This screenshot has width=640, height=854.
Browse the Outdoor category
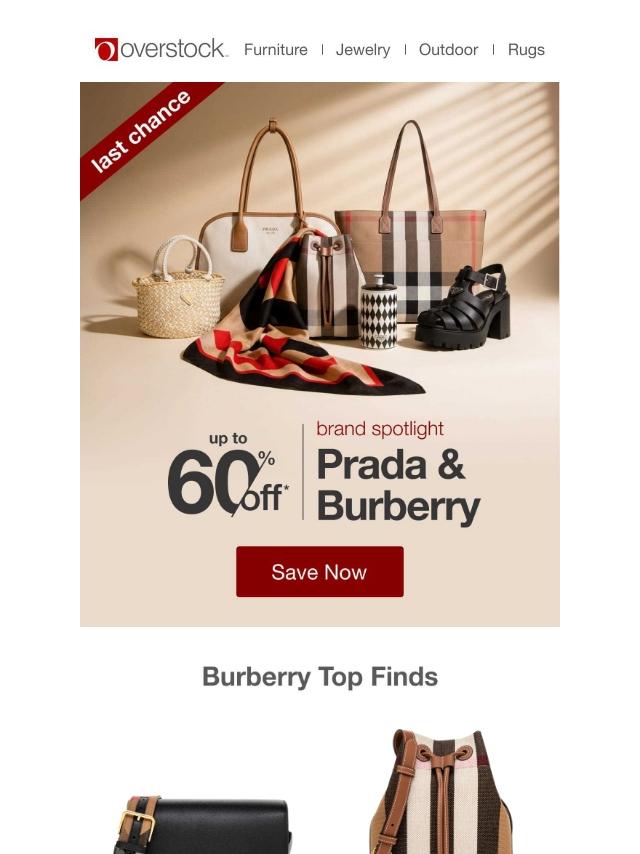click(x=448, y=50)
